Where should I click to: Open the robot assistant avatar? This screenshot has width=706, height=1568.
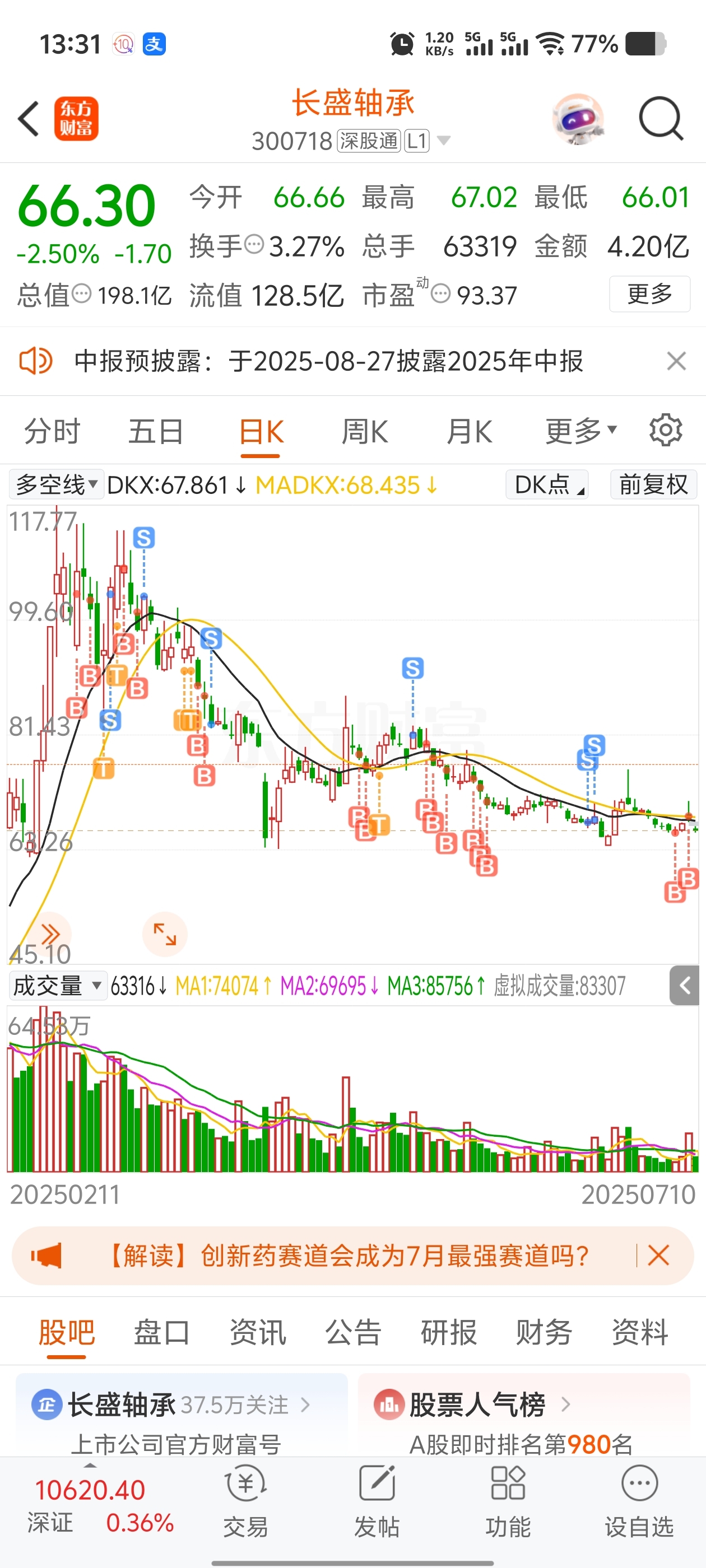pyautogui.click(x=578, y=119)
